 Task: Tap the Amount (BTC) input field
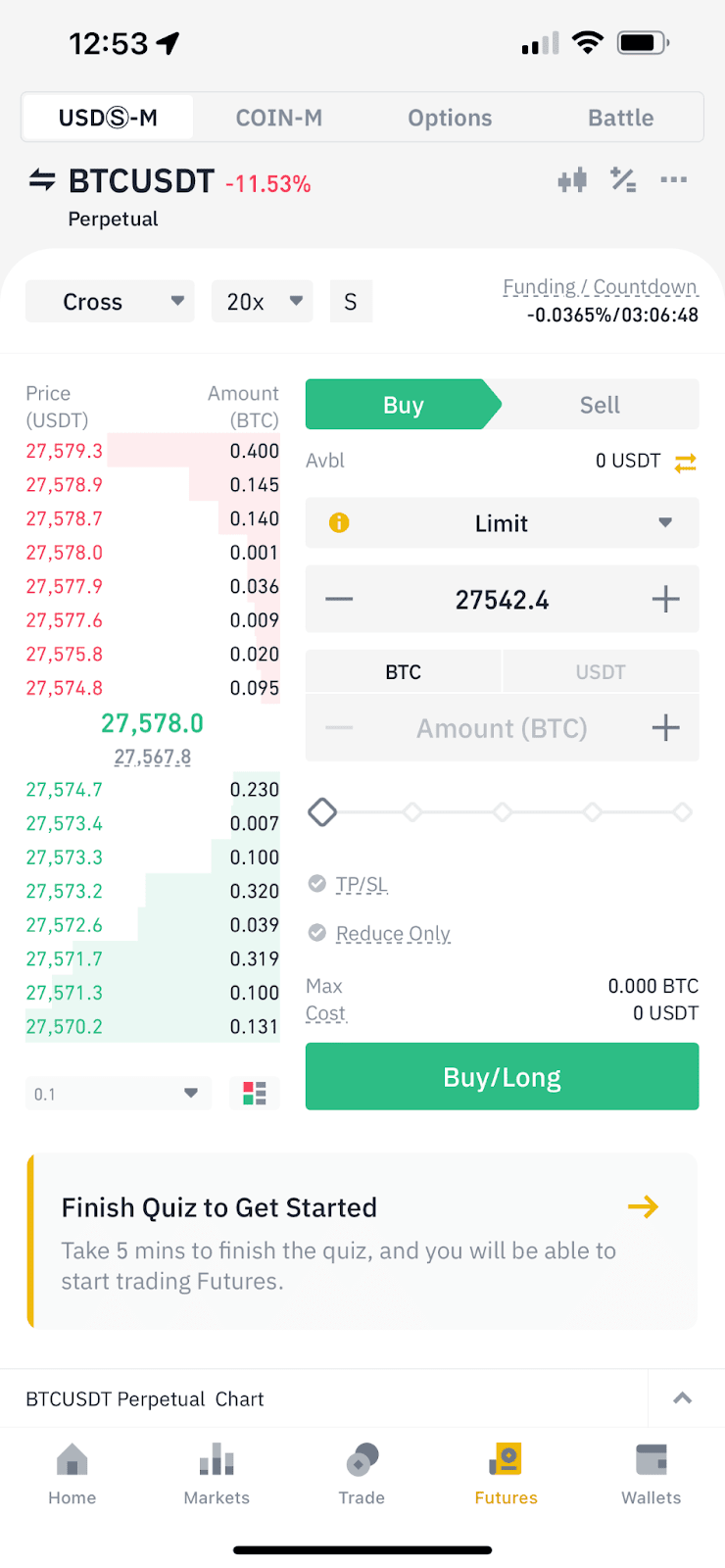click(502, 728)
